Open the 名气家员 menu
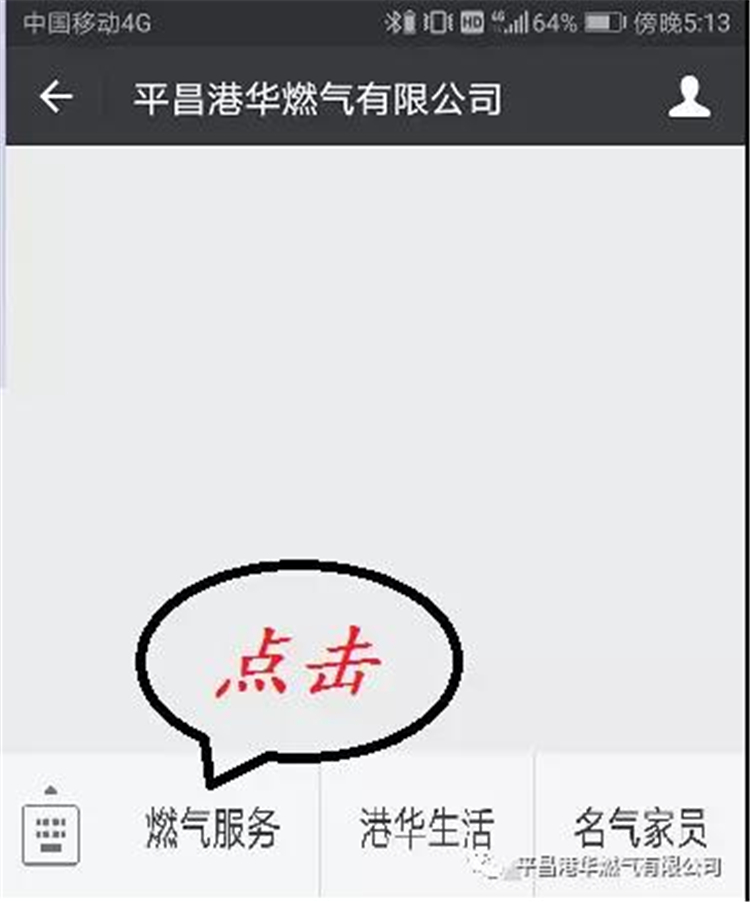Screen dimensions: 750x902 pos(641,826)
